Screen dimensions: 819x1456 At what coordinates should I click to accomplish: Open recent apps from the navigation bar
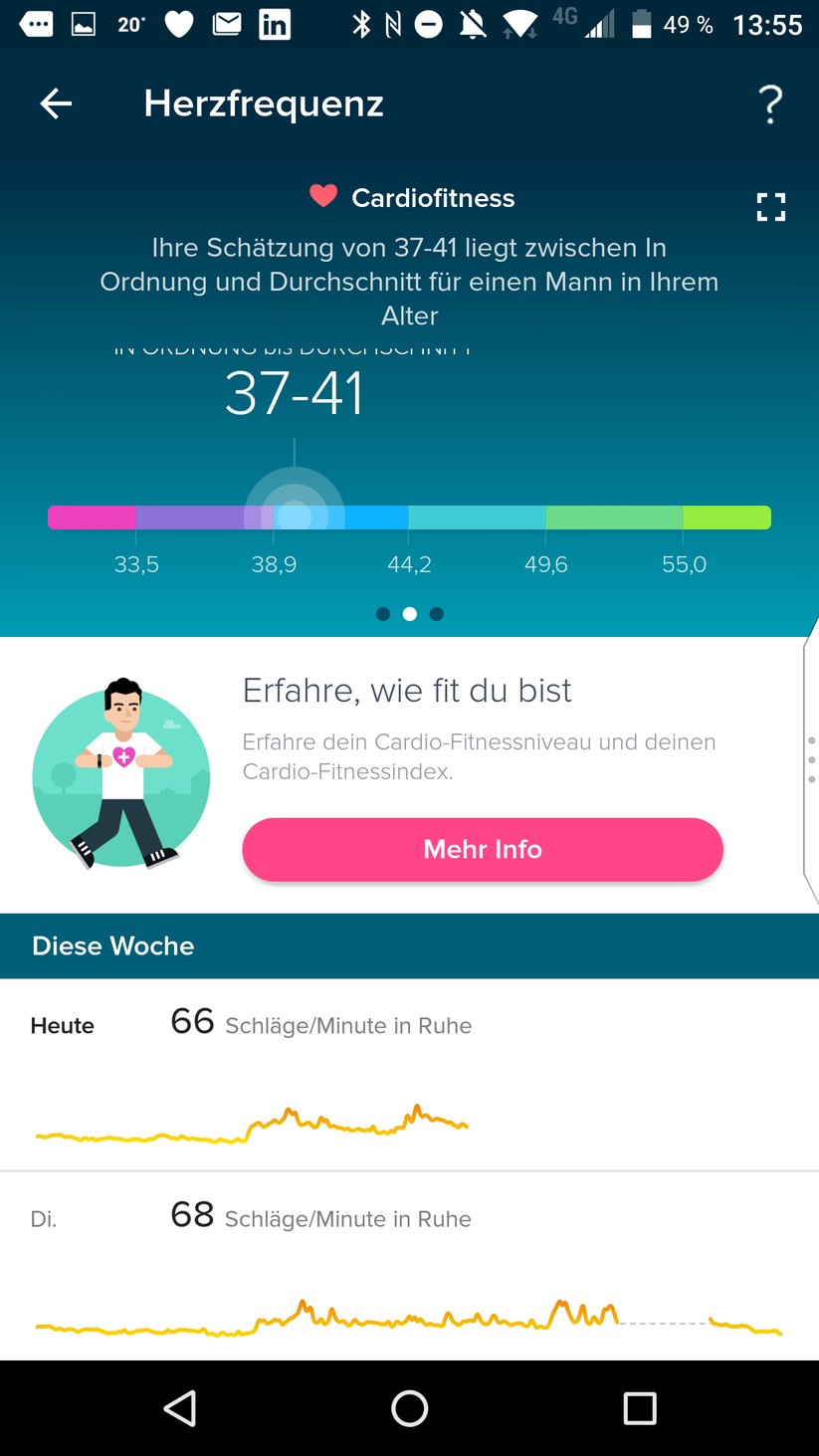click(x=640, y=1408)
